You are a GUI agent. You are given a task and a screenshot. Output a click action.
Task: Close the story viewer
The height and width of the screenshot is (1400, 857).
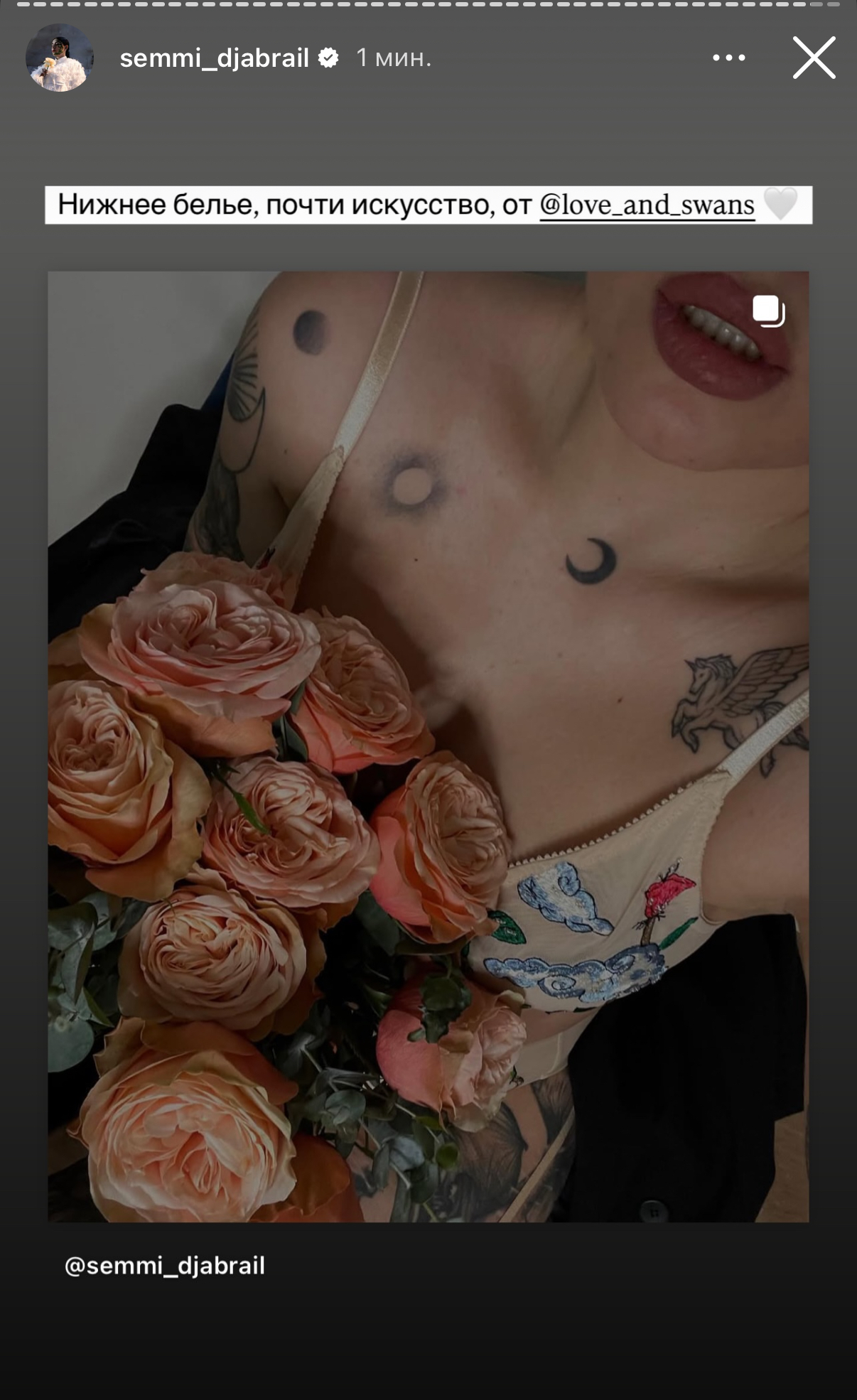point(814,58)
